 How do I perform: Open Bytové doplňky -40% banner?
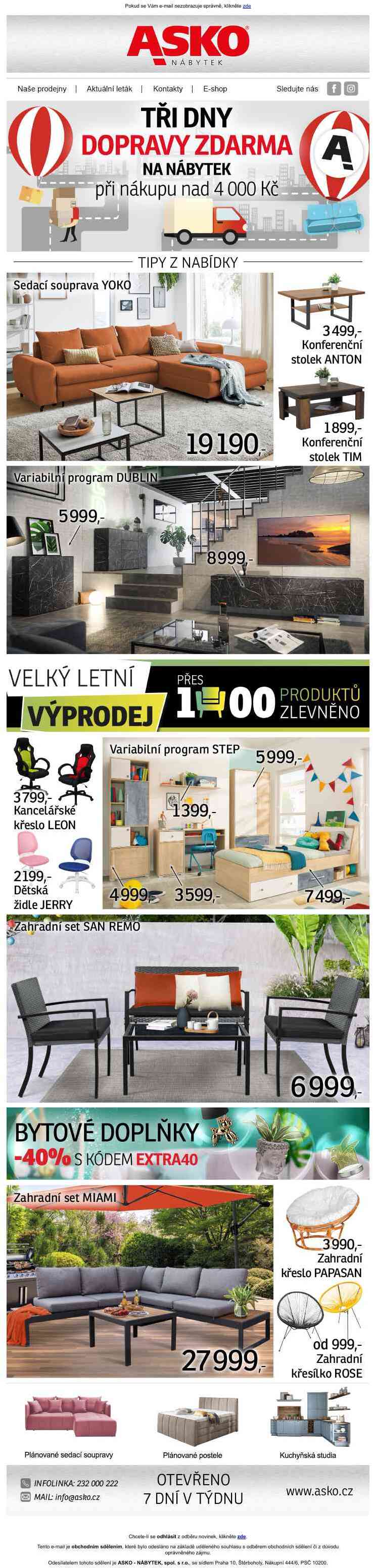pos(187,1144)
